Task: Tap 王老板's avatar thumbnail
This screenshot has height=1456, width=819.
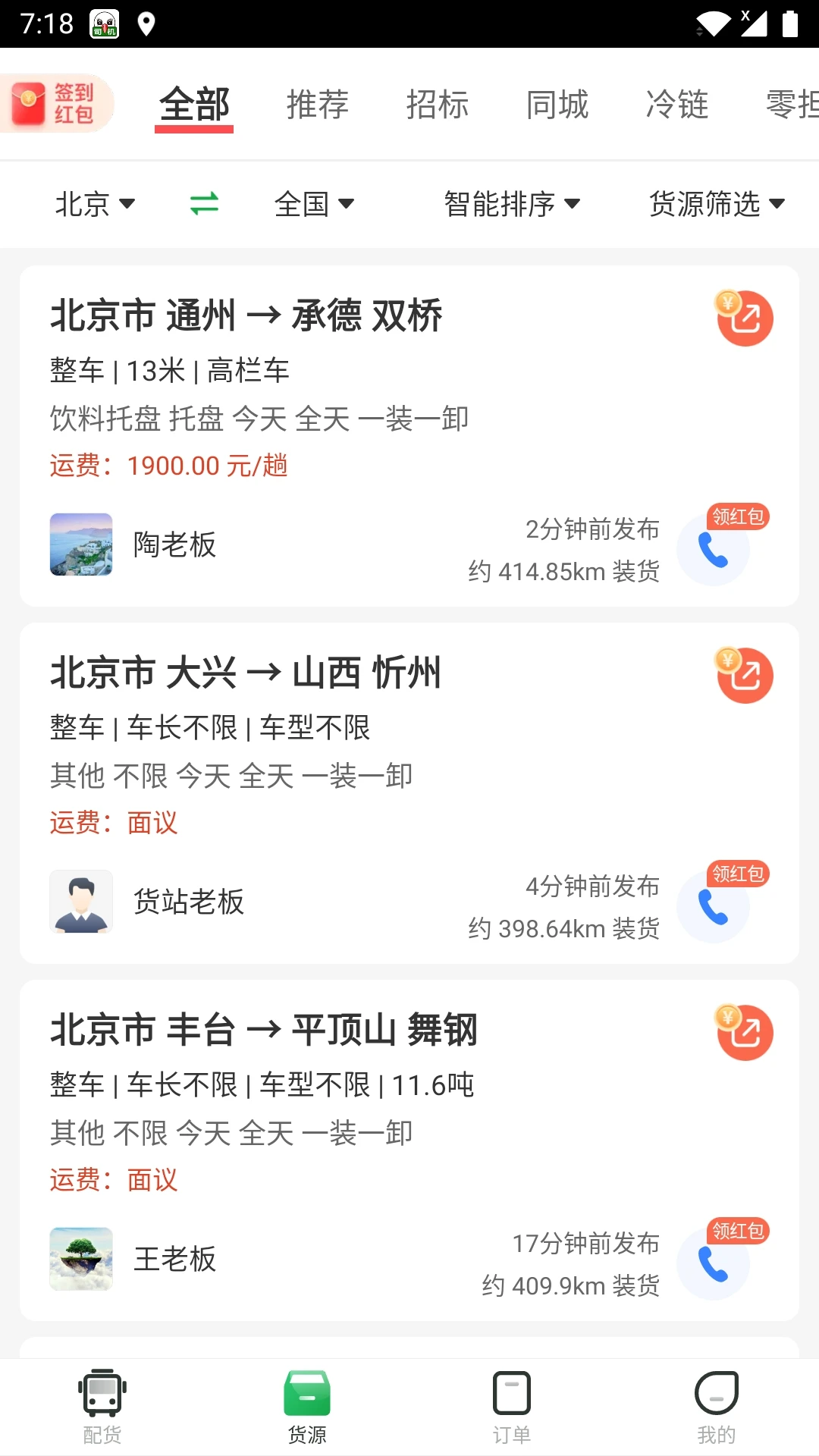Action: point(81,1260)
